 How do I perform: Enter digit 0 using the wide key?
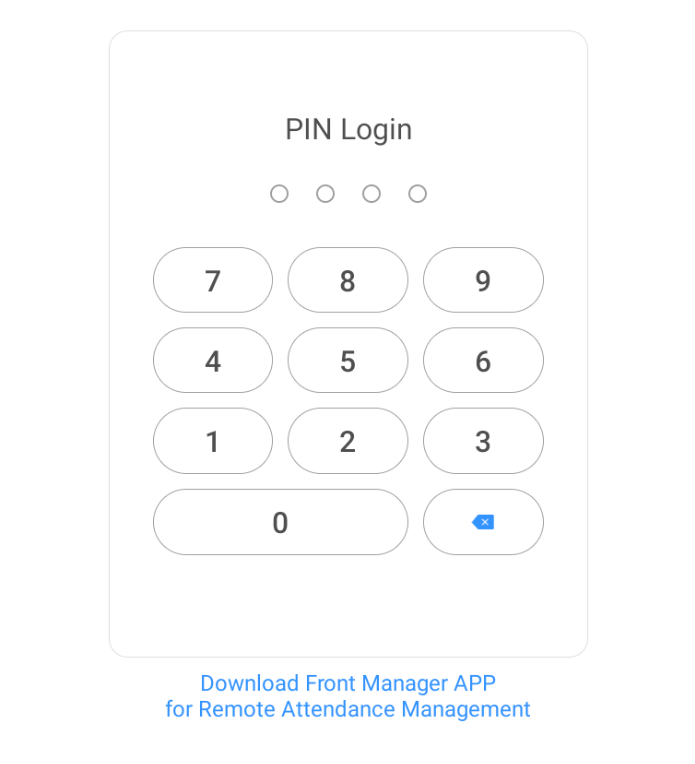[280, 522]
